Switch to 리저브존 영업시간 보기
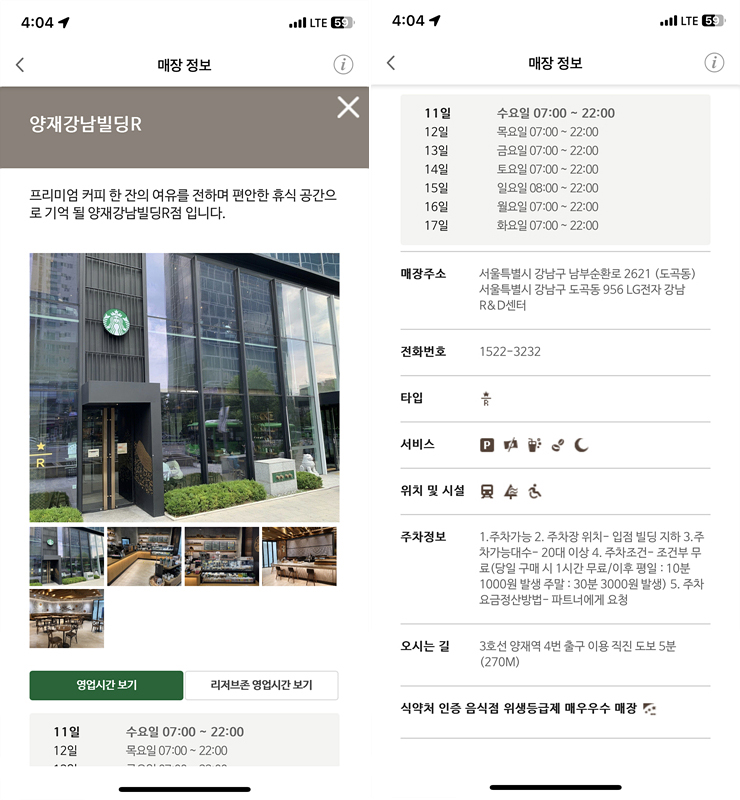 [261, 685]
